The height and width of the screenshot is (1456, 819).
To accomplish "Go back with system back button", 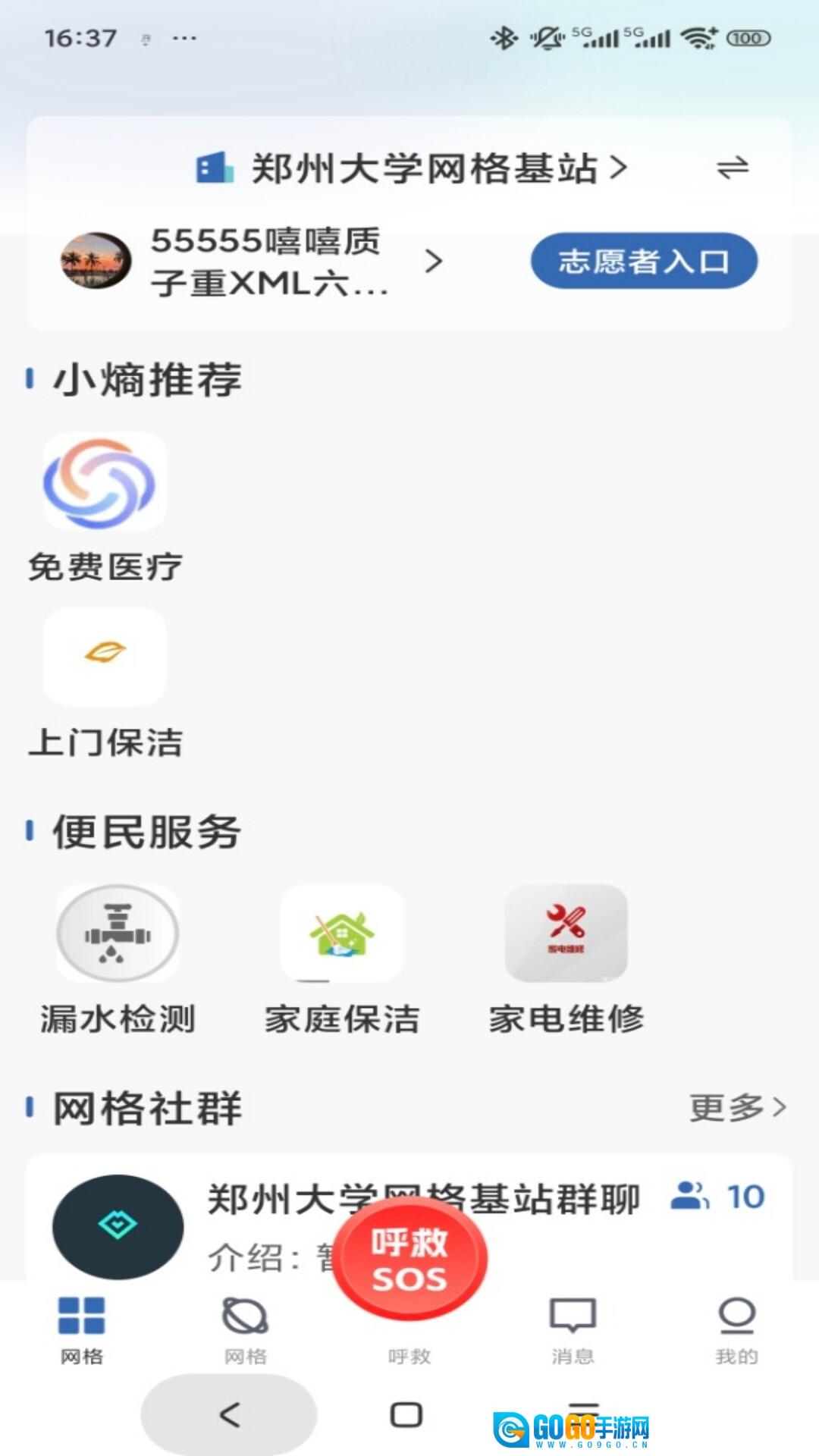I will tap(229, 1414).
